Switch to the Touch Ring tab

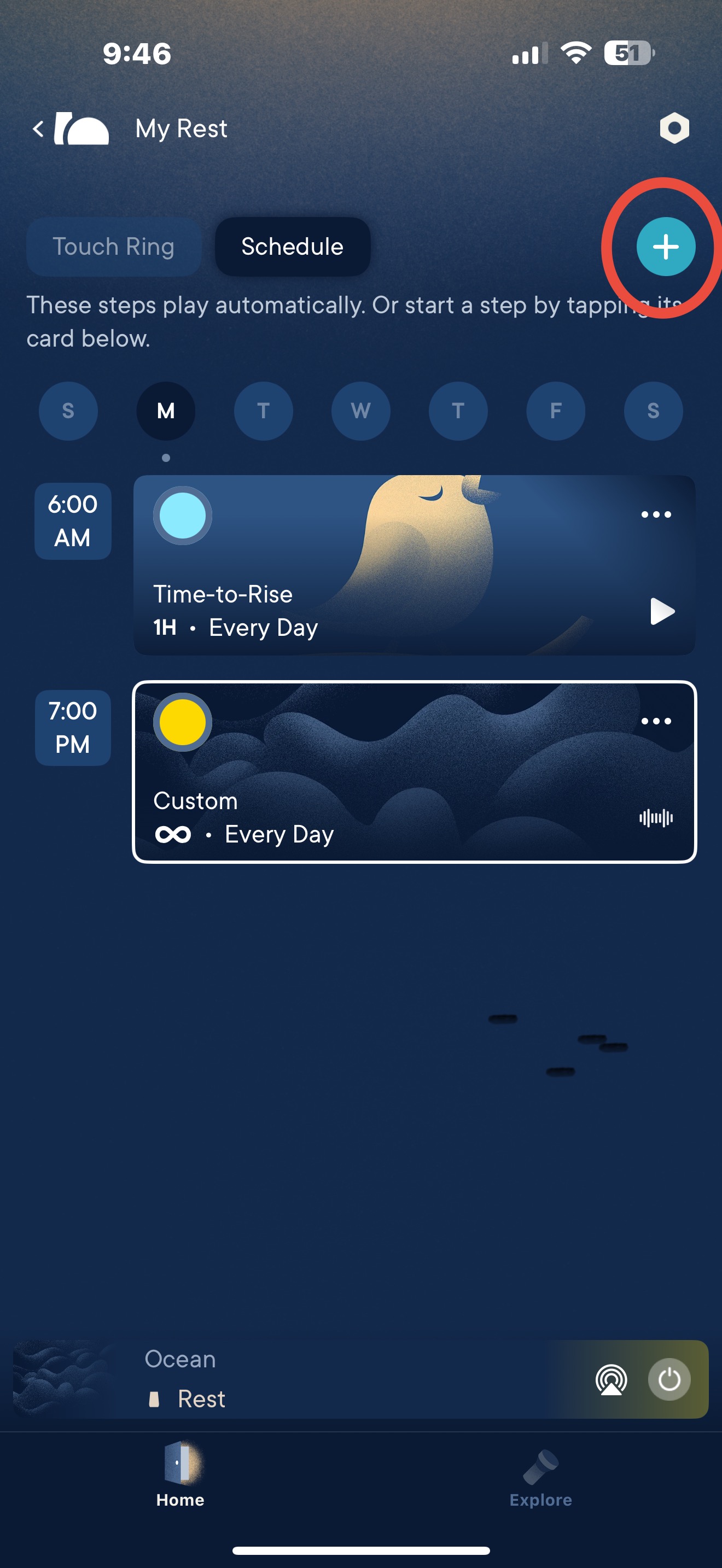tap(114, 247)
